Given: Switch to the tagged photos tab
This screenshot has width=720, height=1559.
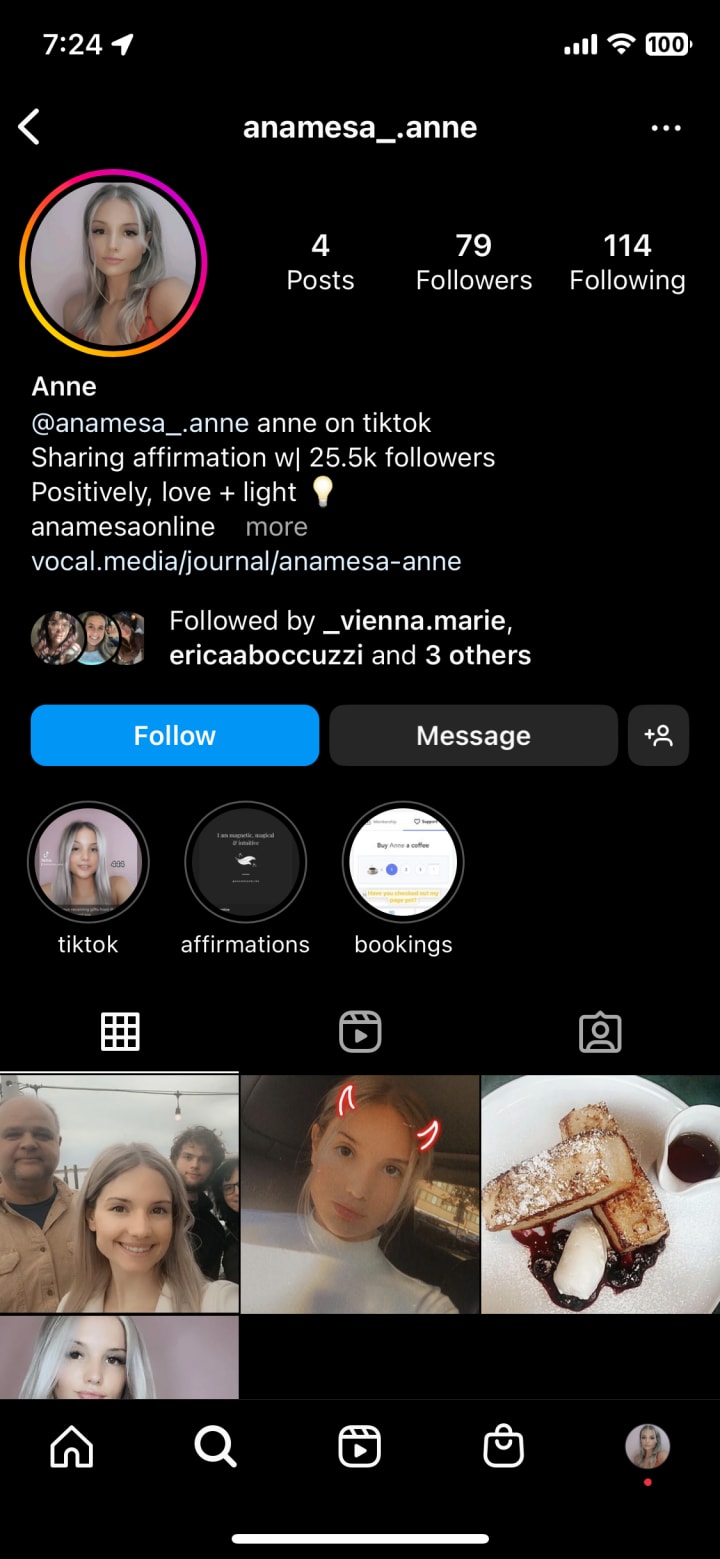Looking at the screenshot, I should pos(600,1032).
